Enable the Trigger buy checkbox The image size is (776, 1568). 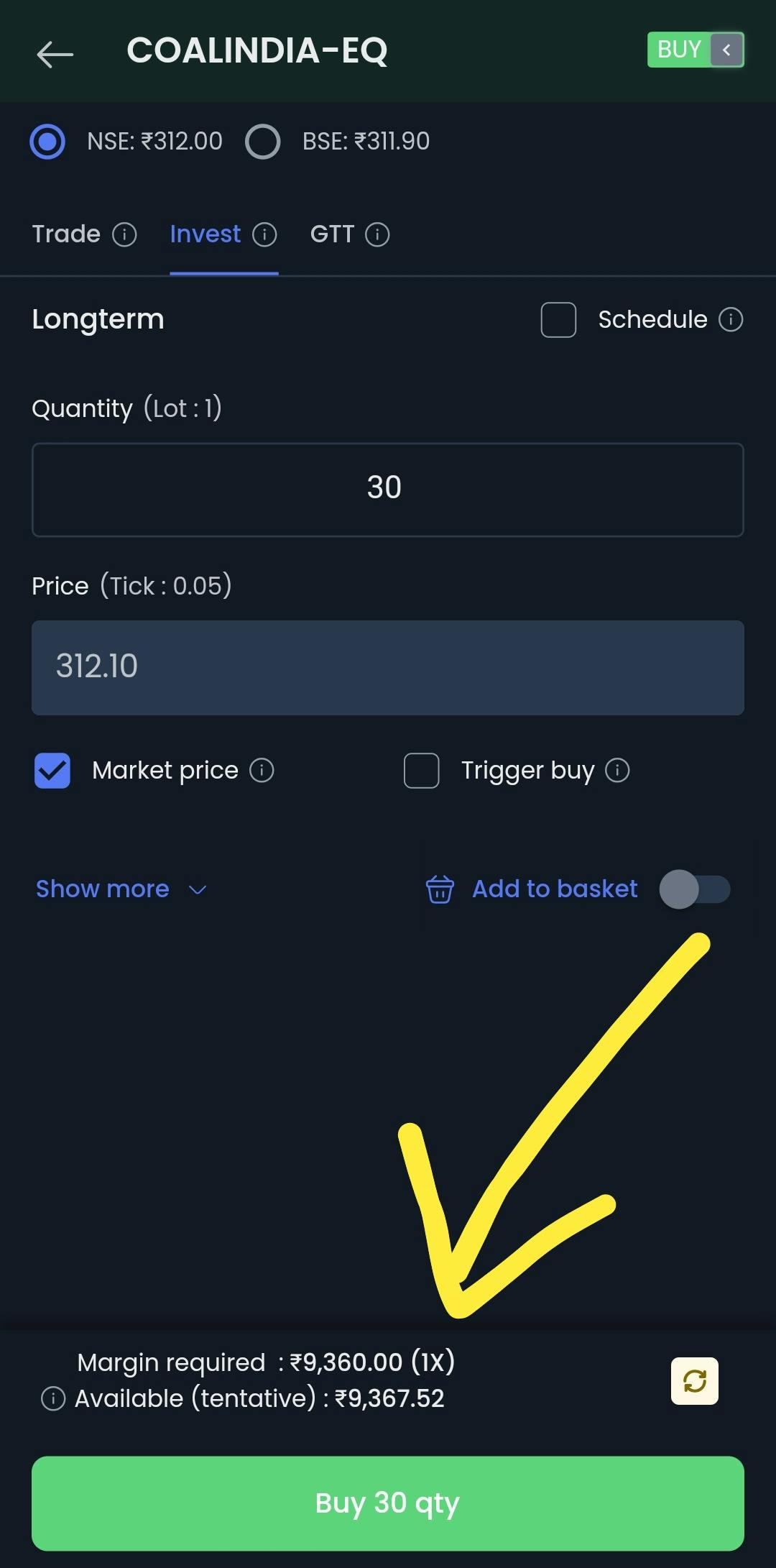(422, 771)
